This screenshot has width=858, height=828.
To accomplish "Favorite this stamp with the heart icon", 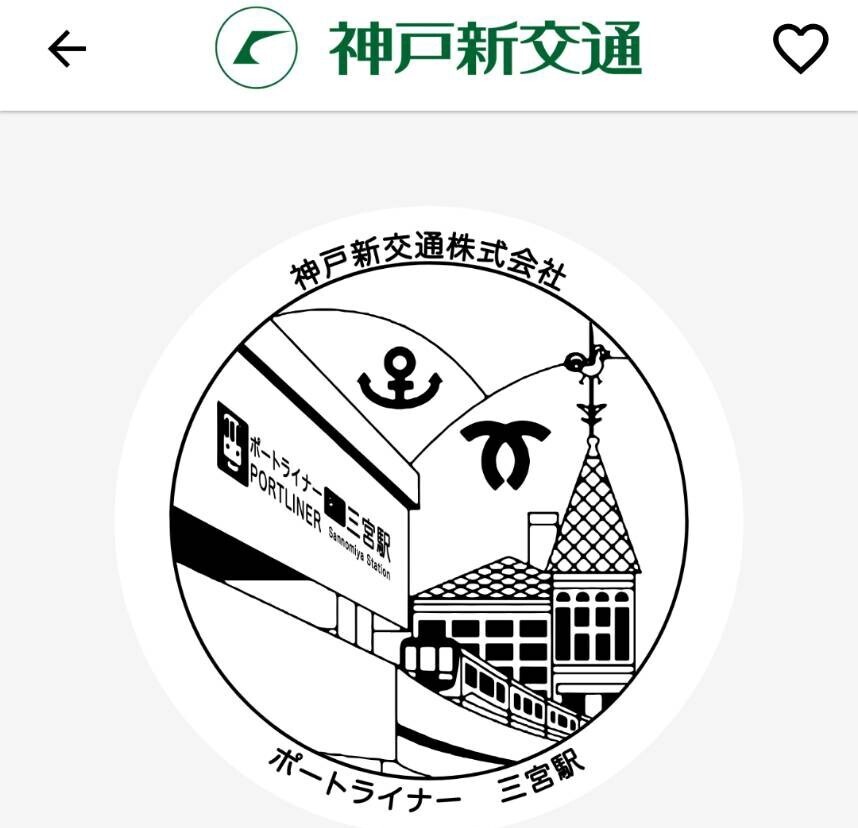I will point(800,49).
